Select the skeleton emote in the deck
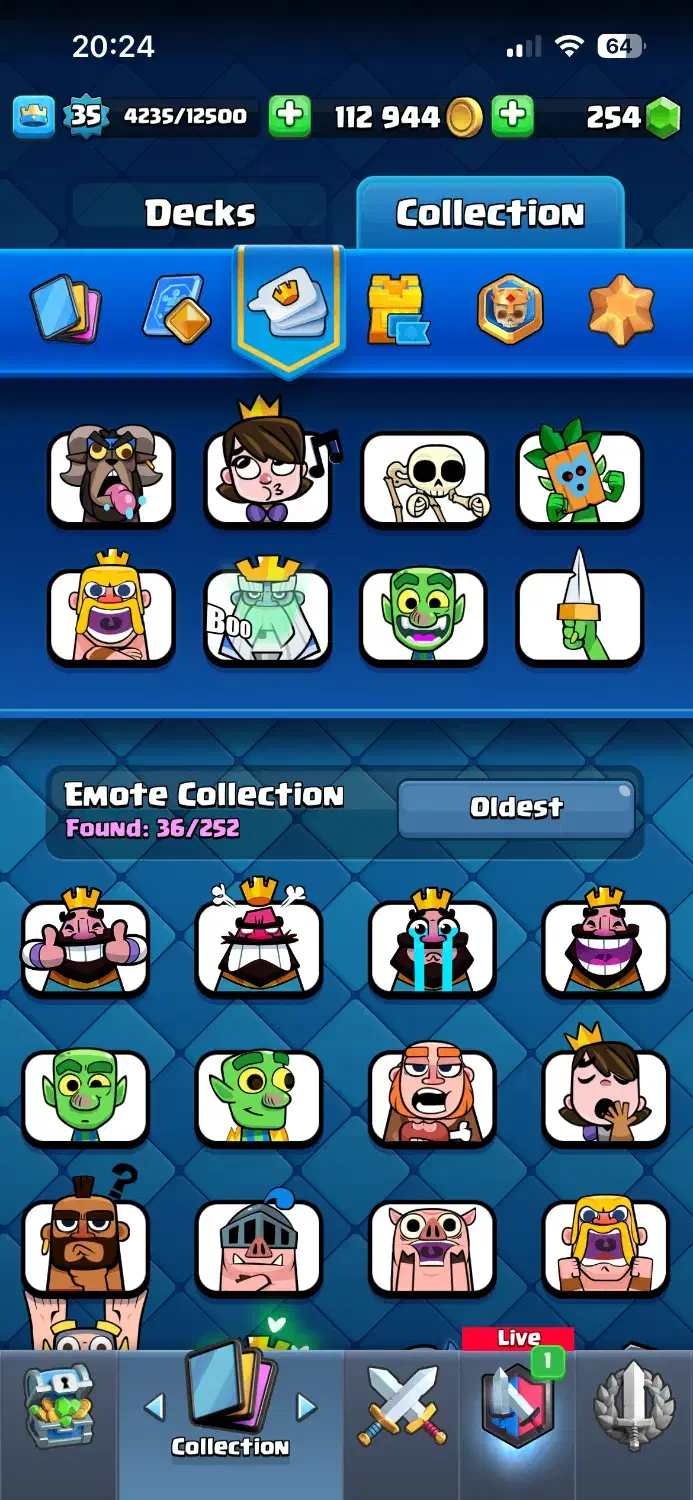 point(423,479)
